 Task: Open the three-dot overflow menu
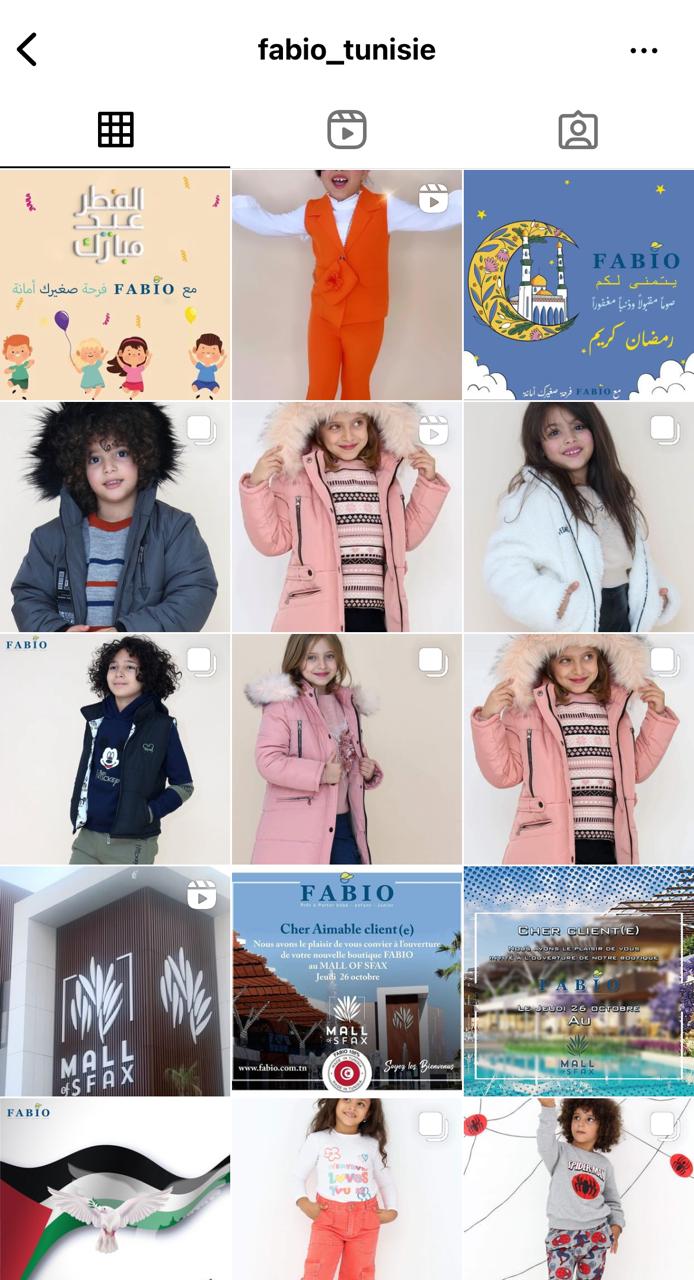coord(643,50)
